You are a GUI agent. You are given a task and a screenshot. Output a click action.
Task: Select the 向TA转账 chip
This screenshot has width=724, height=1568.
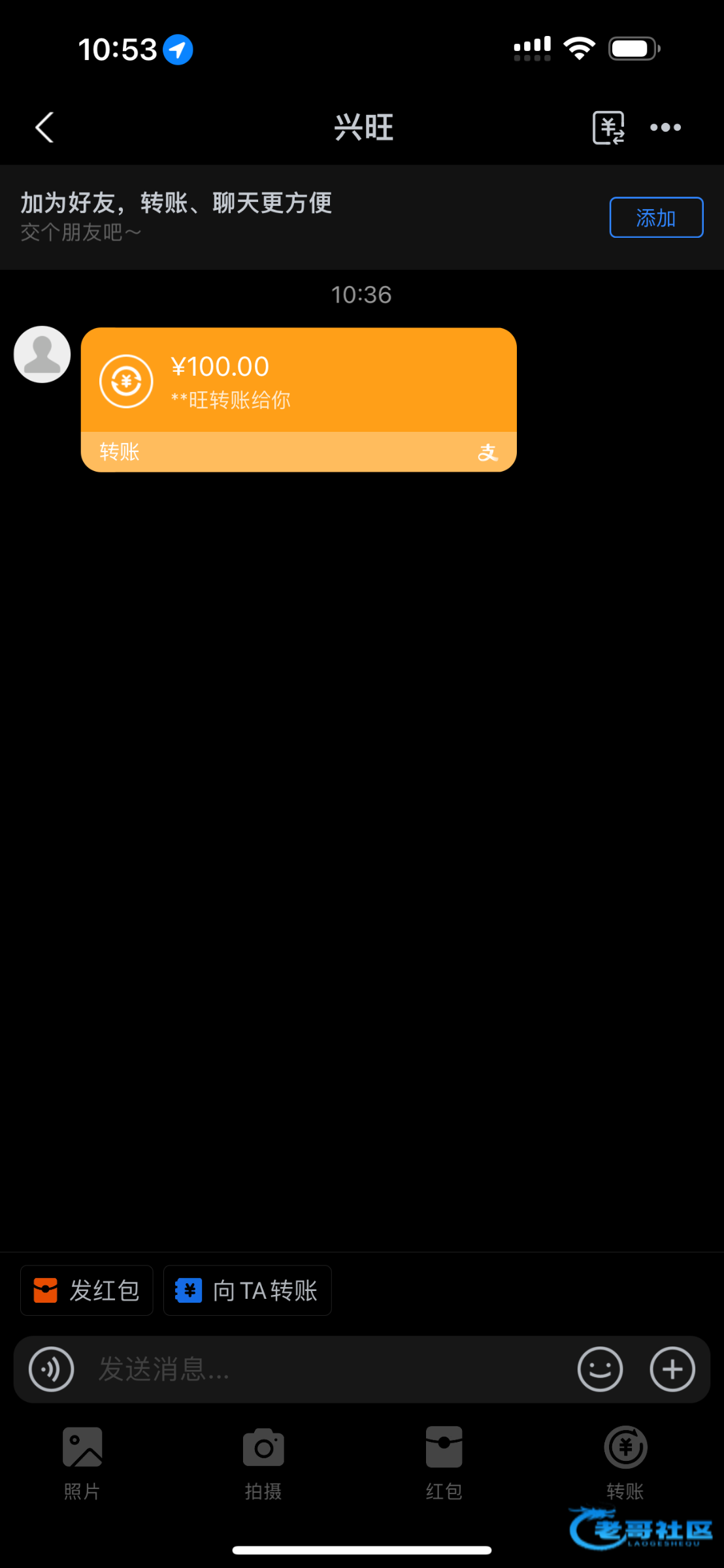[x=247, y=1290]
